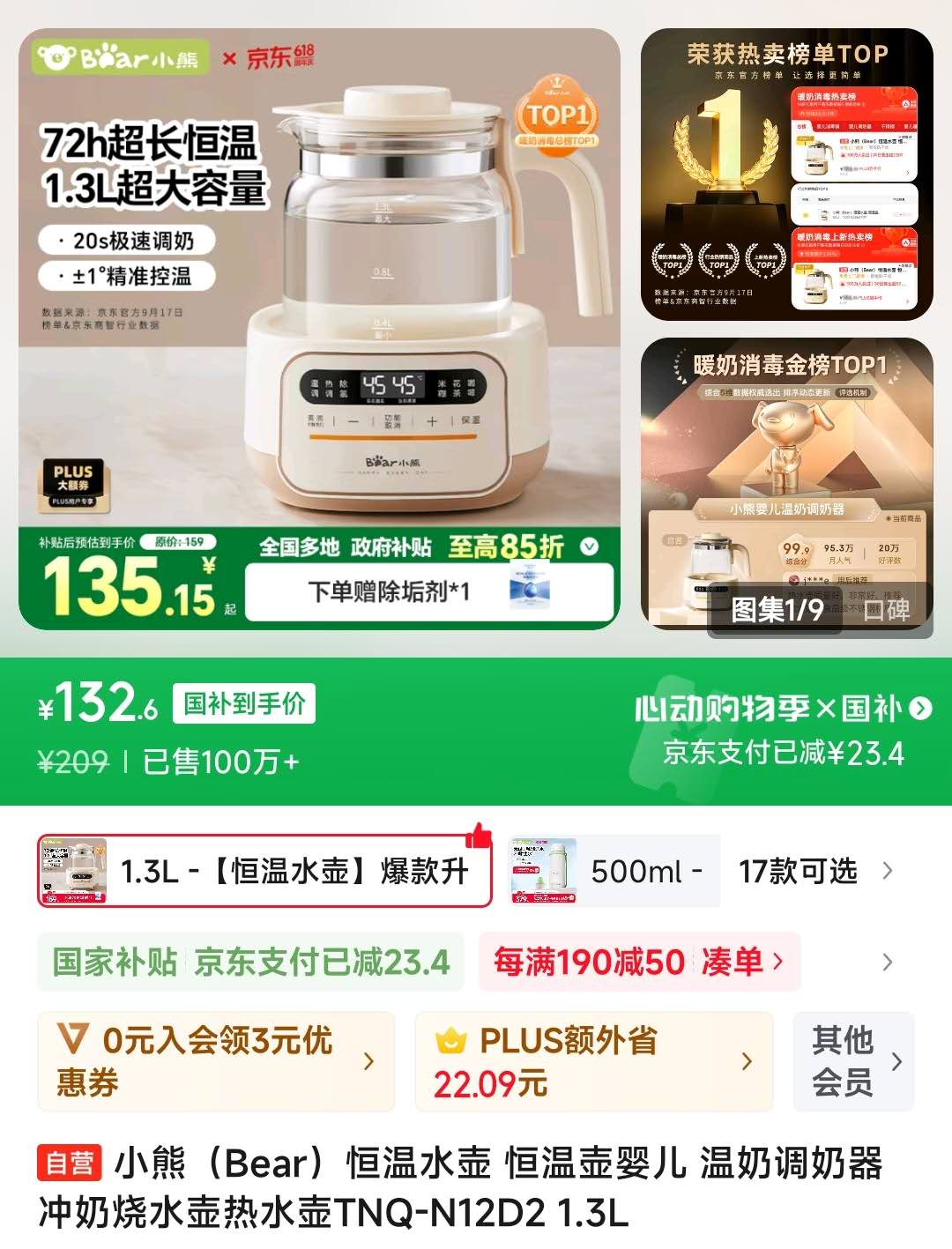
Task: Expand the promotions row chevron
Action: click(888, 963)
